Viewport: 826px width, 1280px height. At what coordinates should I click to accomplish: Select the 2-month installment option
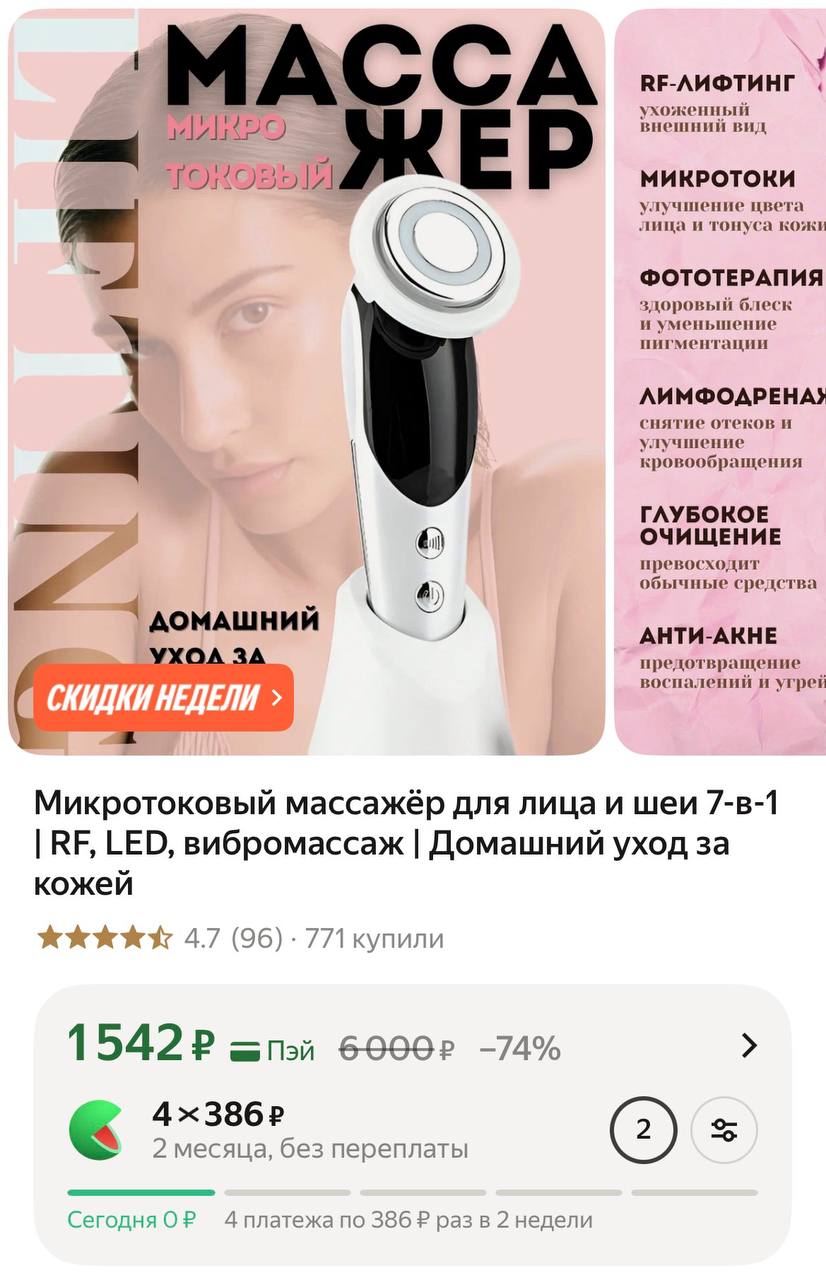(x=643, y=1130)
